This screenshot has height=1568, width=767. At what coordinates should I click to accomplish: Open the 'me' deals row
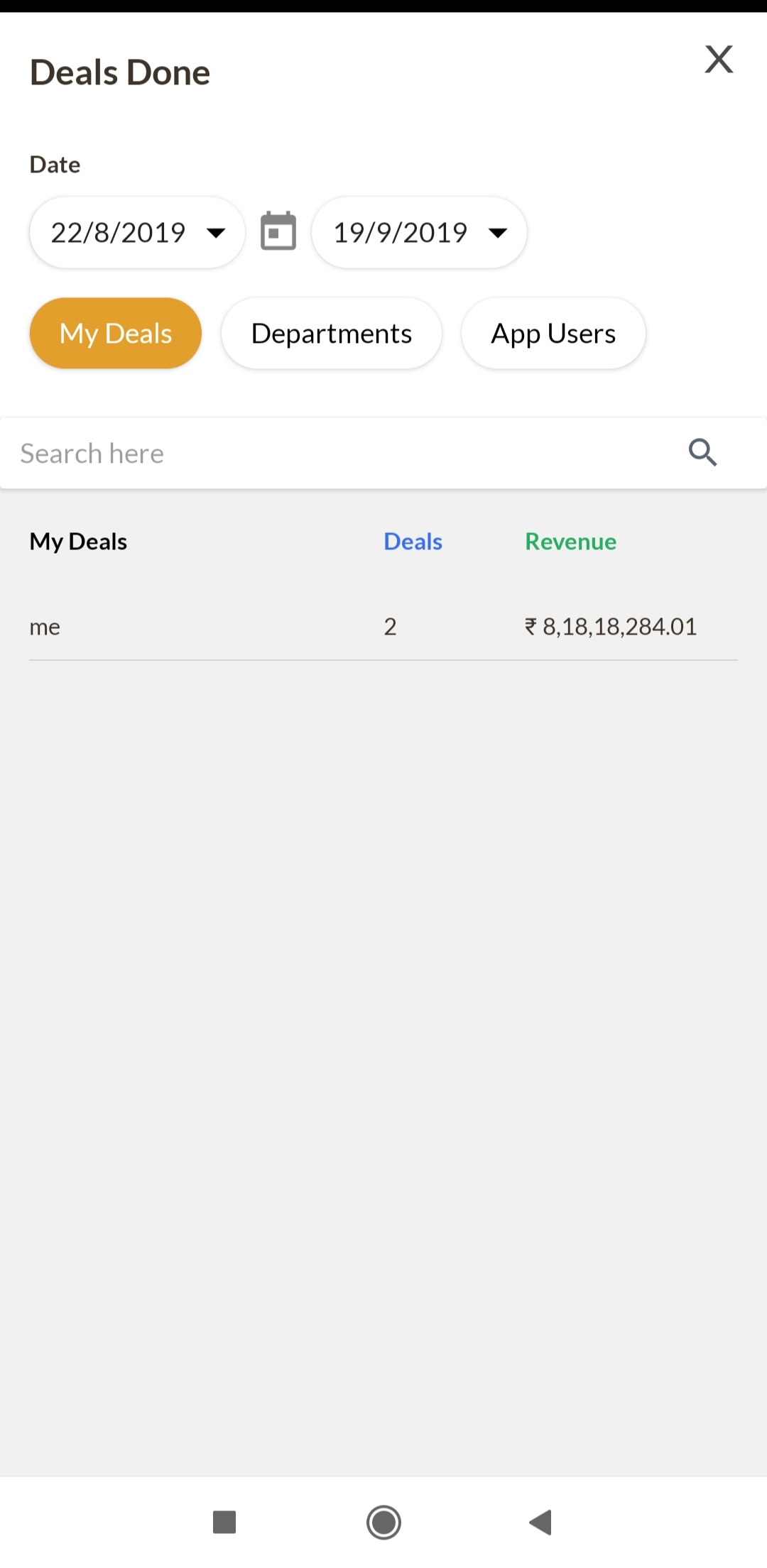pos(383,627)
